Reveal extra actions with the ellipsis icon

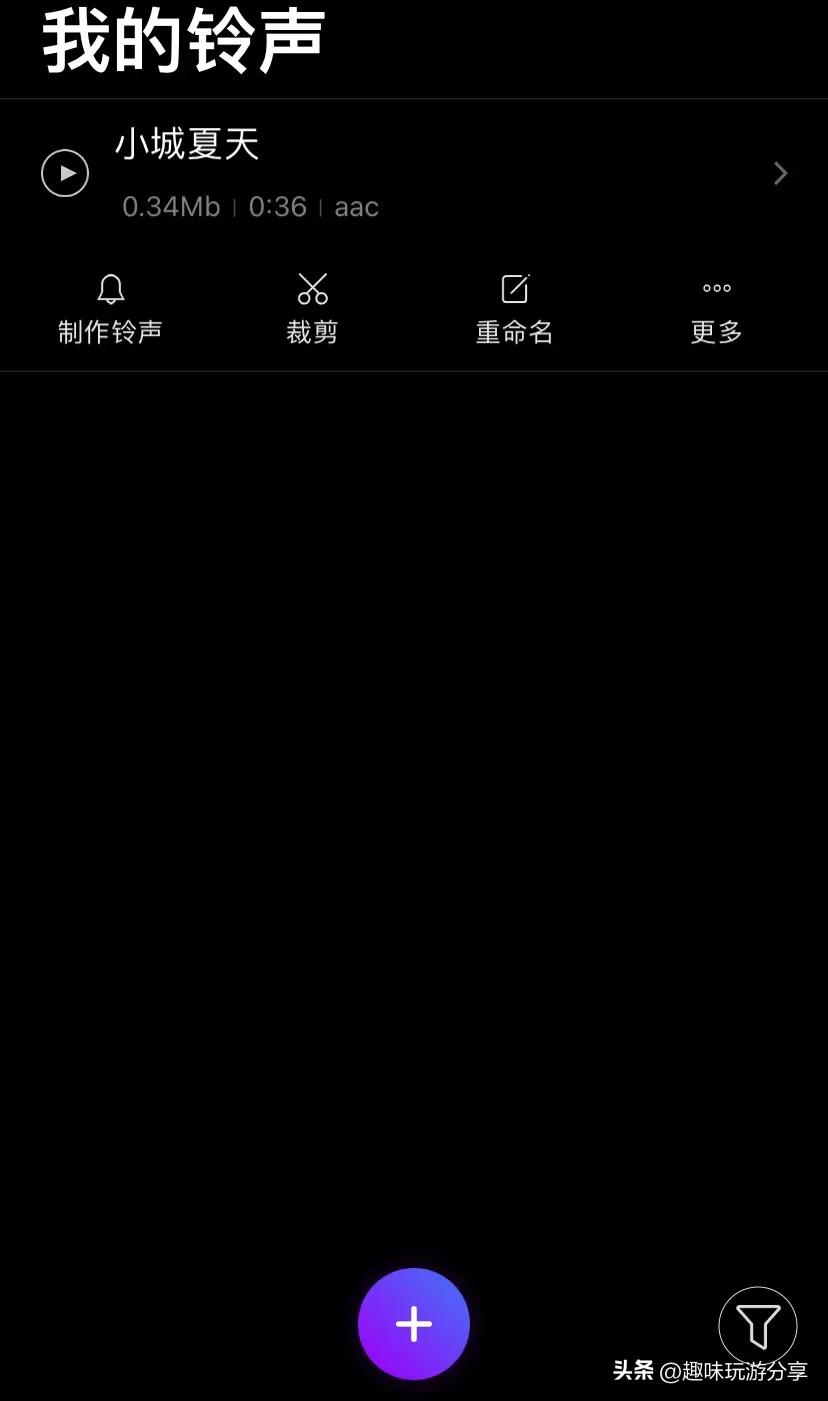pyautogui.click(x=716, y=289)
